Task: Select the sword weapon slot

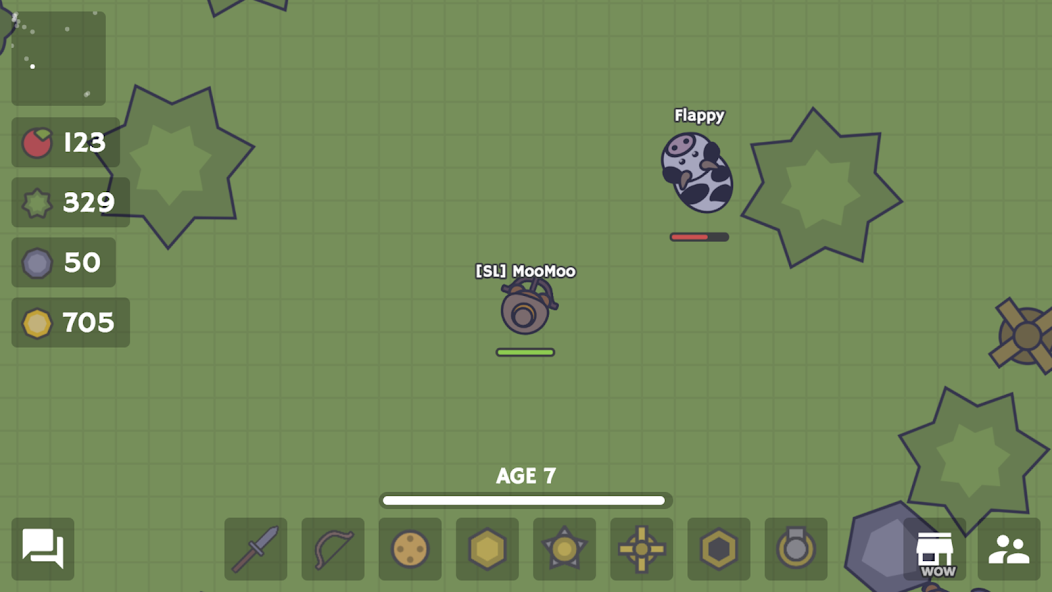Action: [x=256, y=549]
